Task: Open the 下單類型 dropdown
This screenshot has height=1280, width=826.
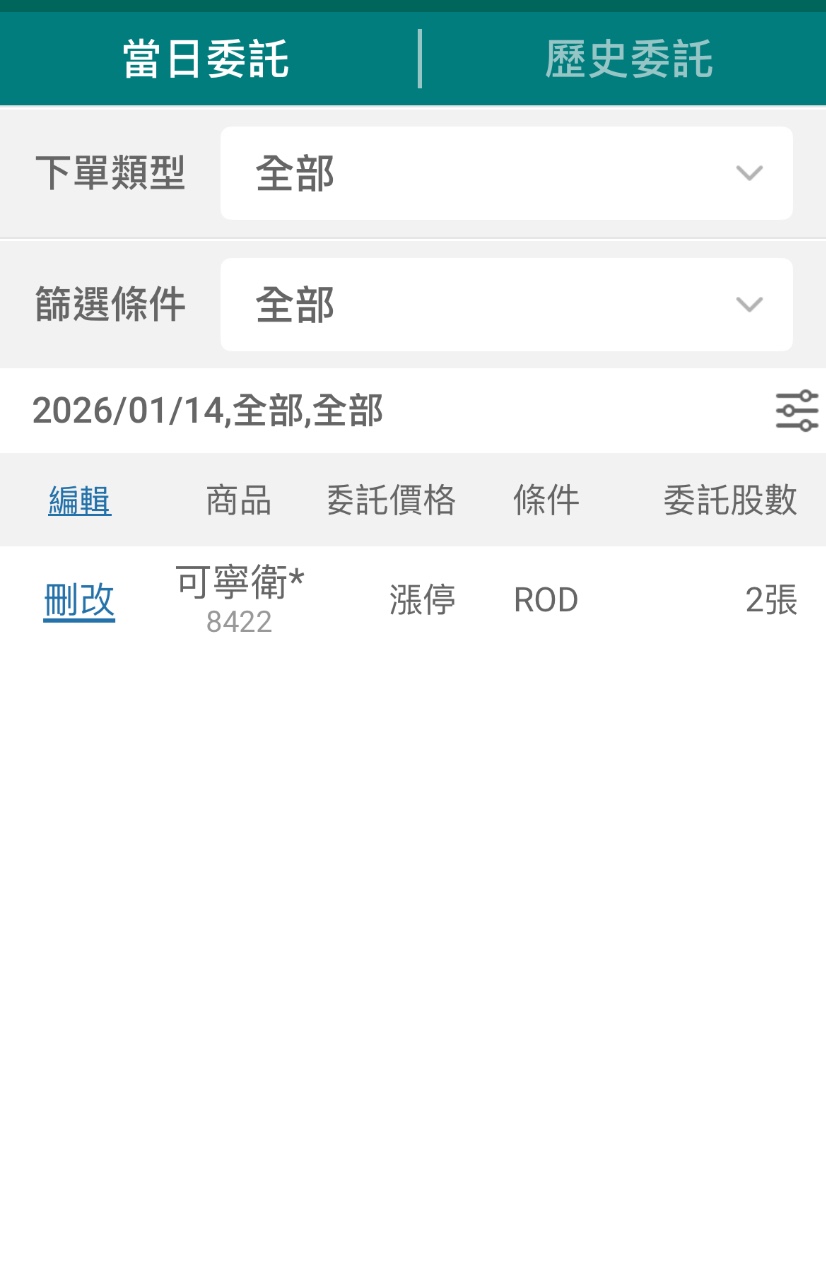Action: (x=506, y=173)
